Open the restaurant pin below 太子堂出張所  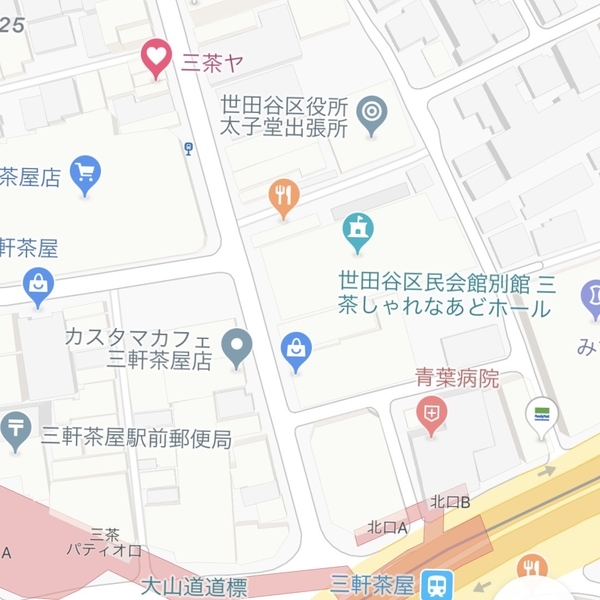pyautogui.click(x=284, y=196)
